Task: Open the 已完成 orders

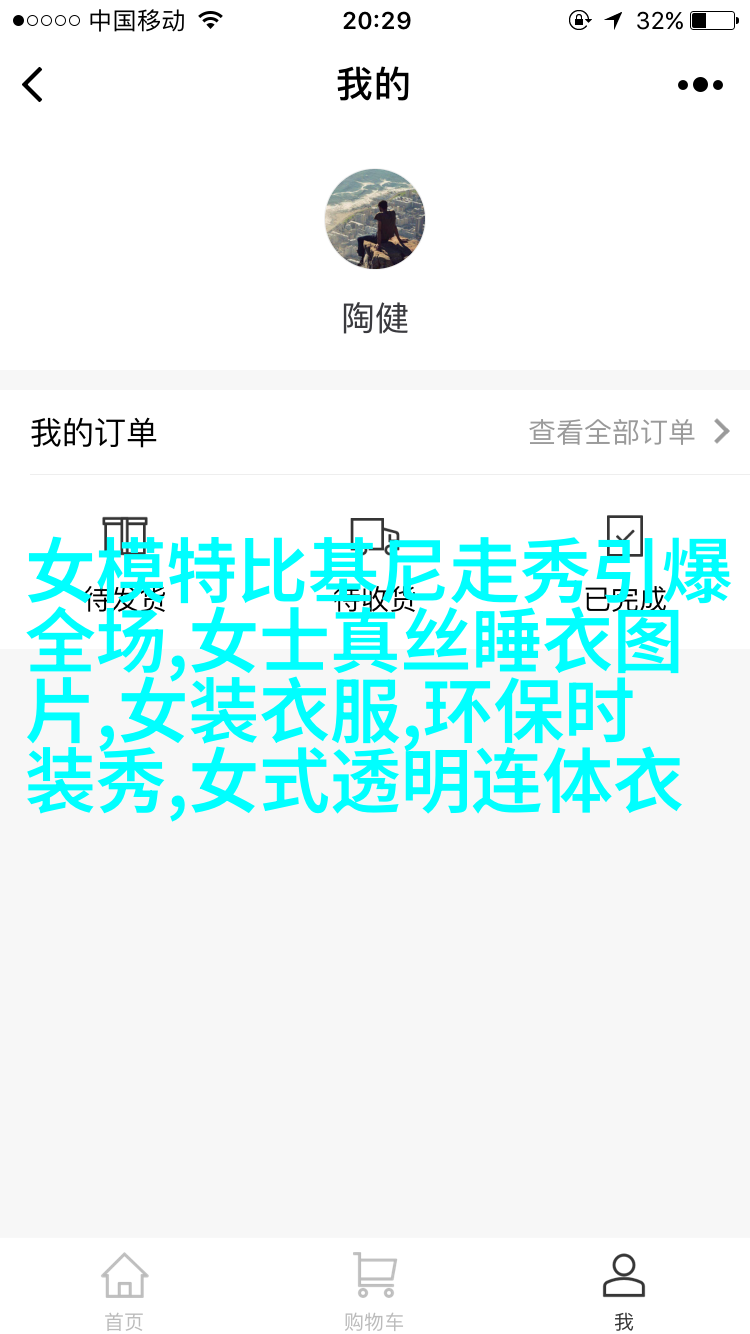Action: (625, 562)
